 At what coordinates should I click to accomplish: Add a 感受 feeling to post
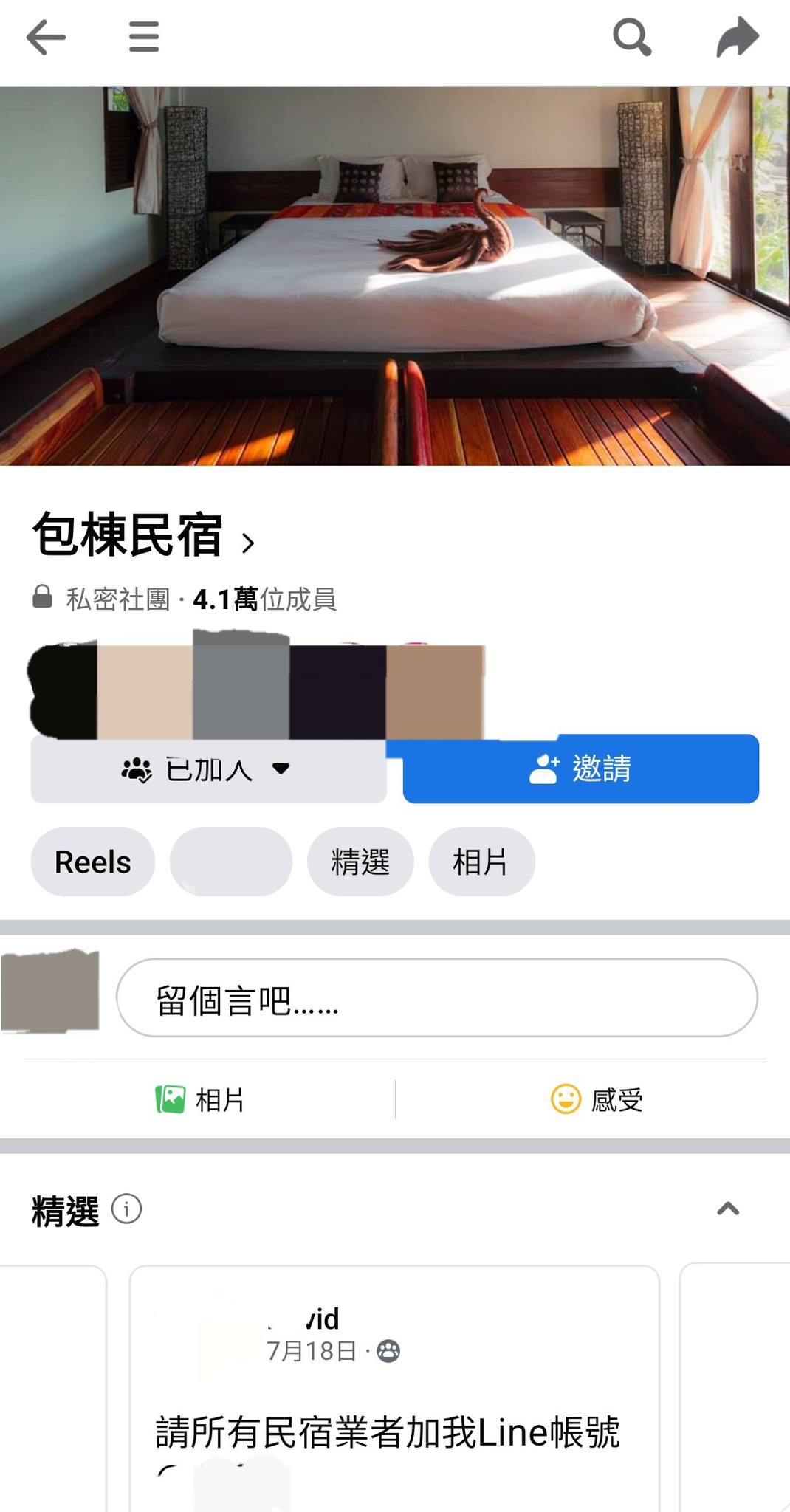pyautogui.click(x=597, y=1100)
